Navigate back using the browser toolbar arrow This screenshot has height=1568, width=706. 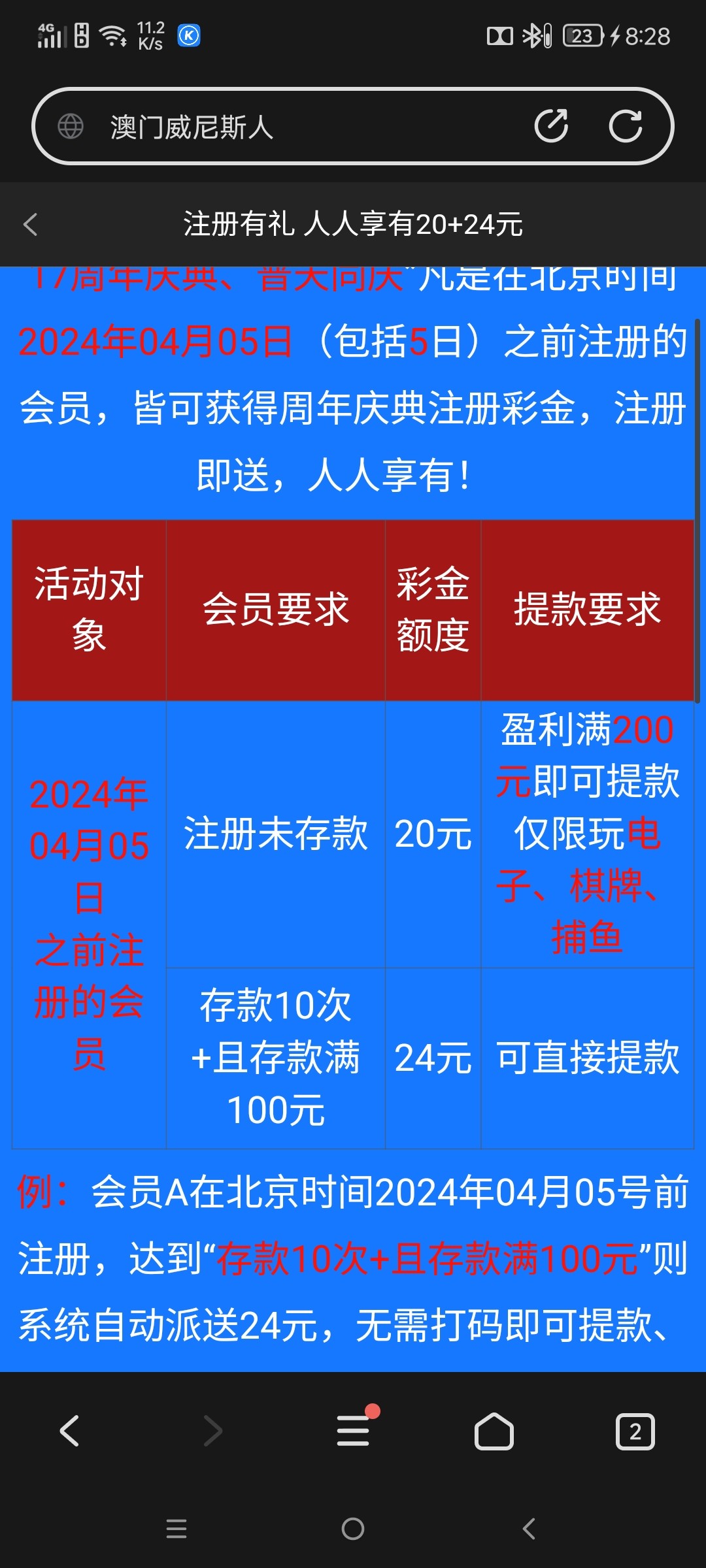69,1431
